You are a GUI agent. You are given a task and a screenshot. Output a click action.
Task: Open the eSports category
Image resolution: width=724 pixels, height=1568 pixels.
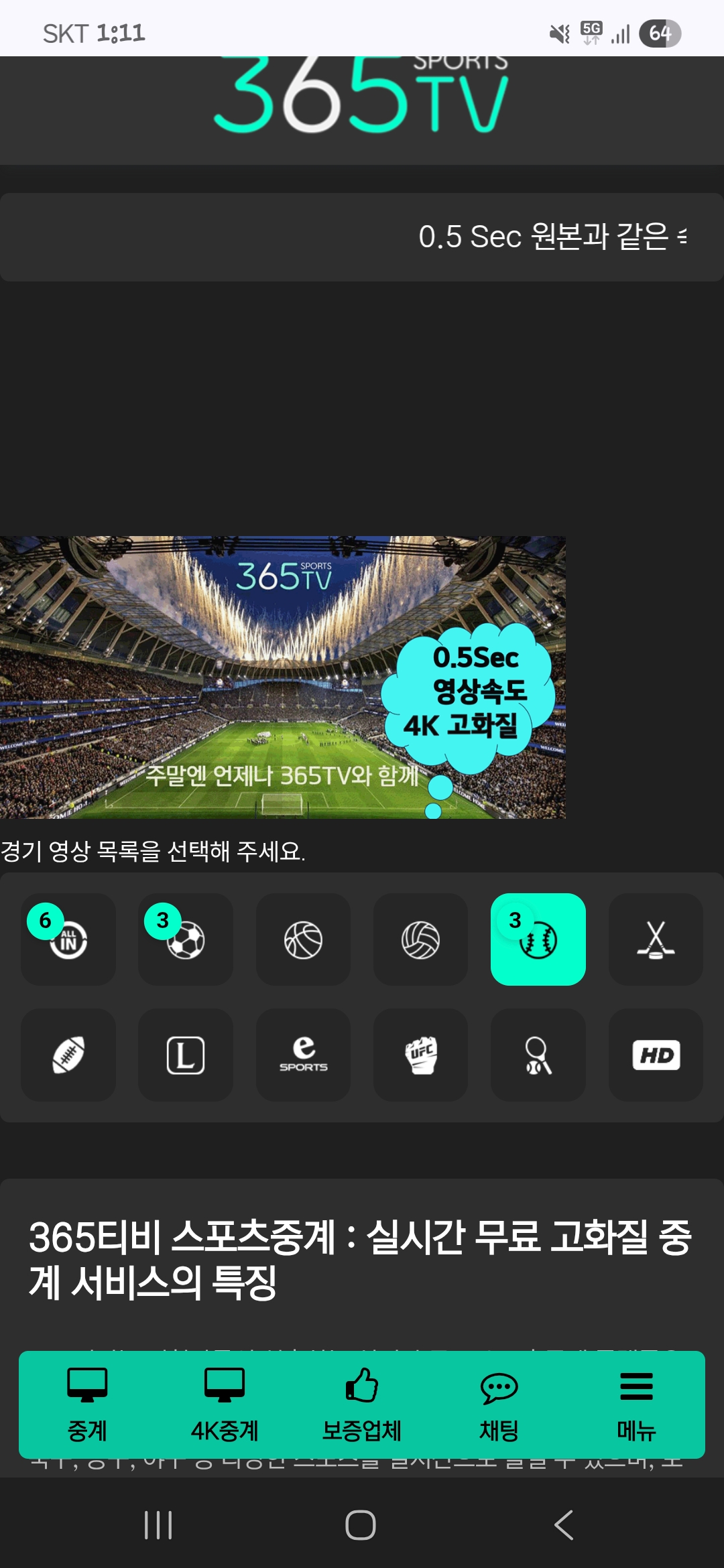(x=303, y=1055)
